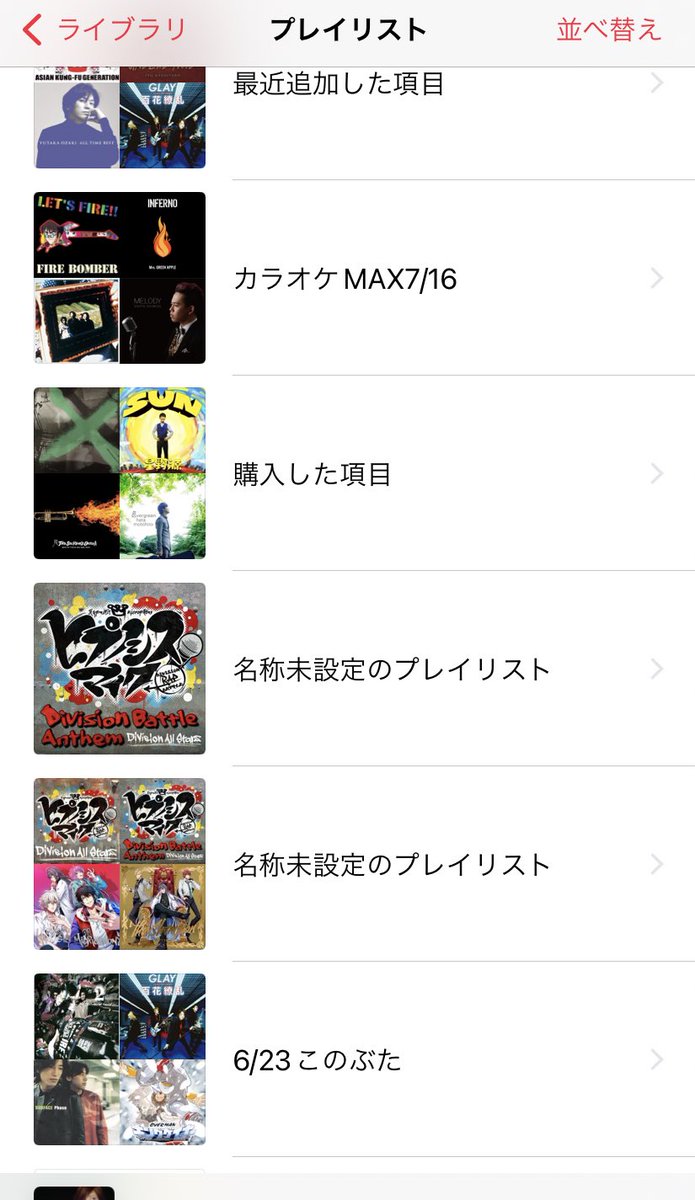Screen dimensions: 695x1200
Task: Go back to ライブラリ
Action: click(104, 30)
